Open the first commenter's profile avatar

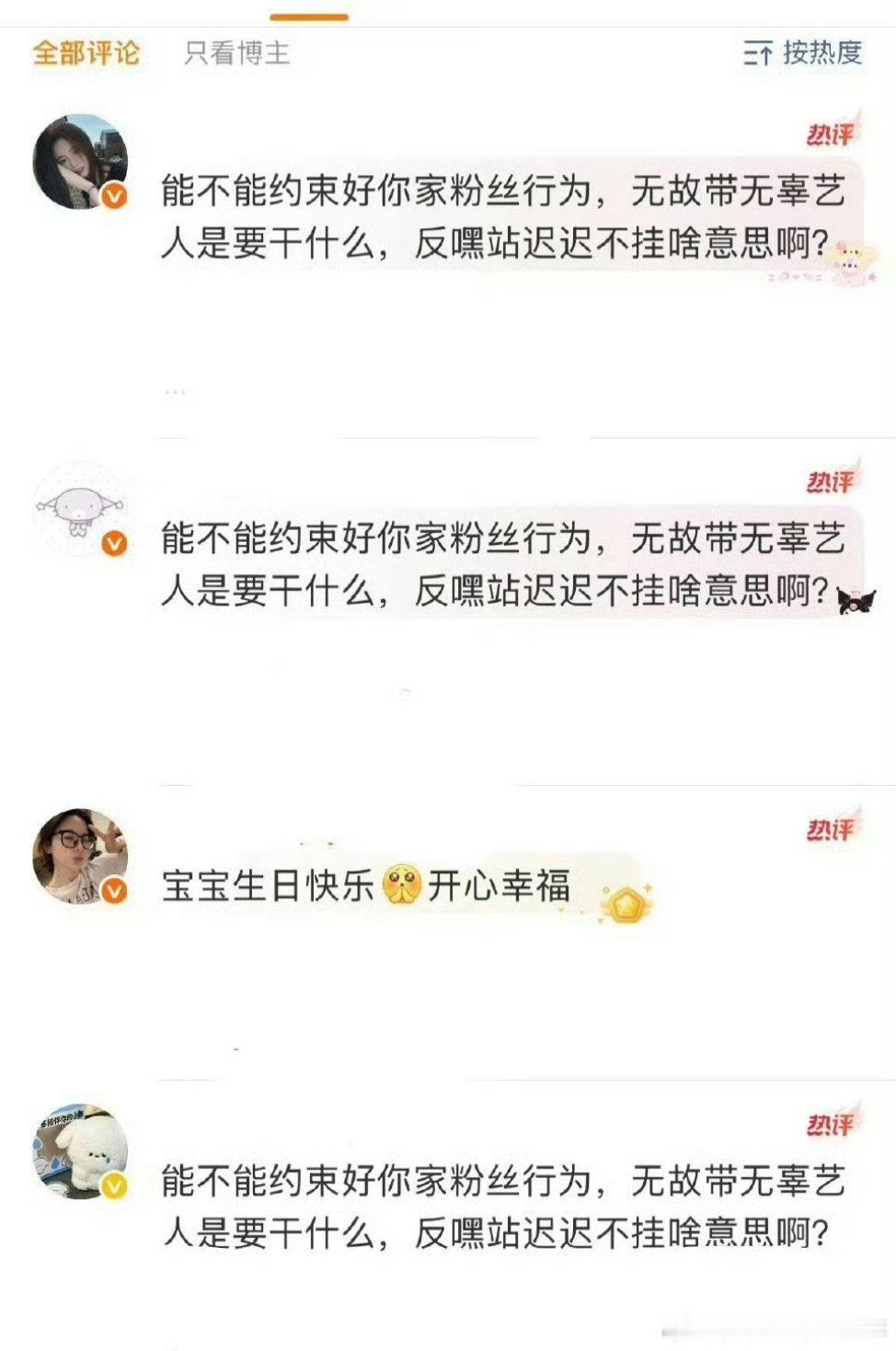coord(79,161)
